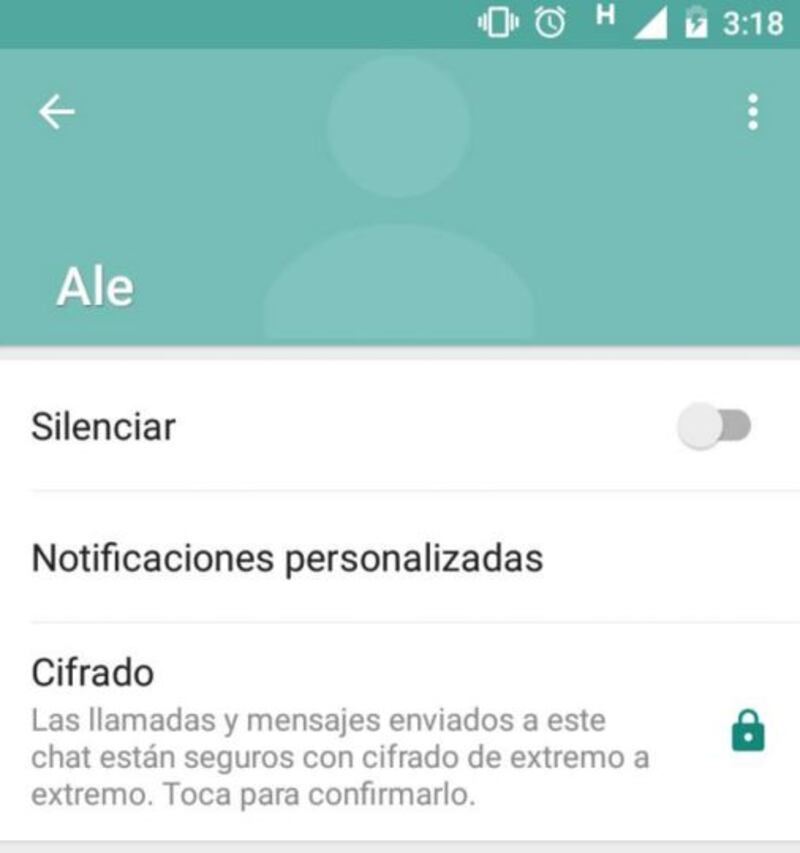Go back from Ale's contact info
The height and width of the screenshot is (853, 800).
(x=56, y=112)
